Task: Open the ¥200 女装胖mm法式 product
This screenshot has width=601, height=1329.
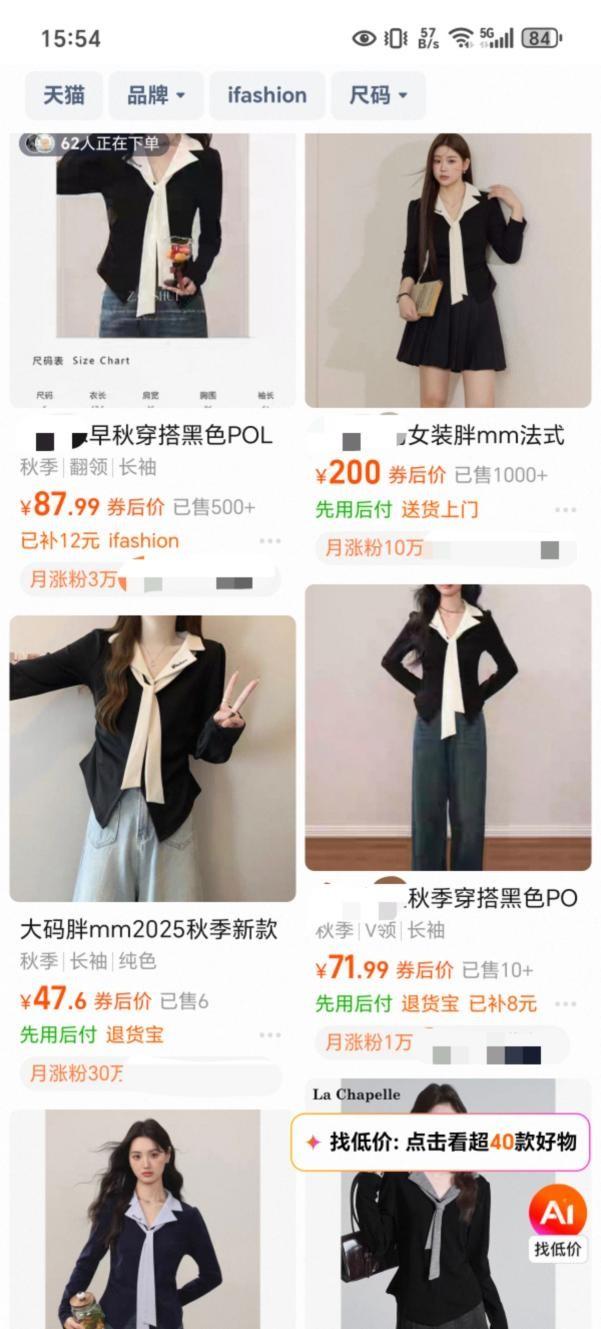Action: (447, 270)
